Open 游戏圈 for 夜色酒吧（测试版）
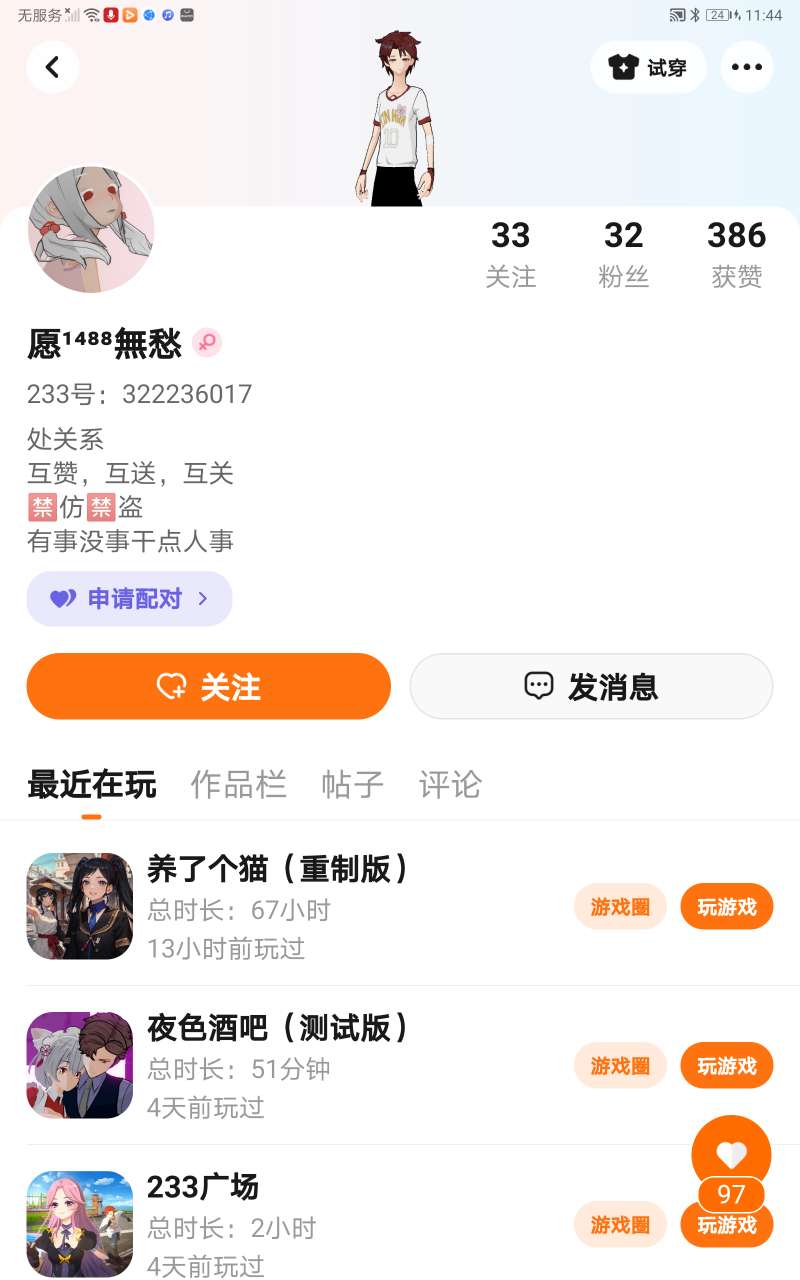Image resolution: width=800 pixels, height=1280 pixels. click(620, 1066)
